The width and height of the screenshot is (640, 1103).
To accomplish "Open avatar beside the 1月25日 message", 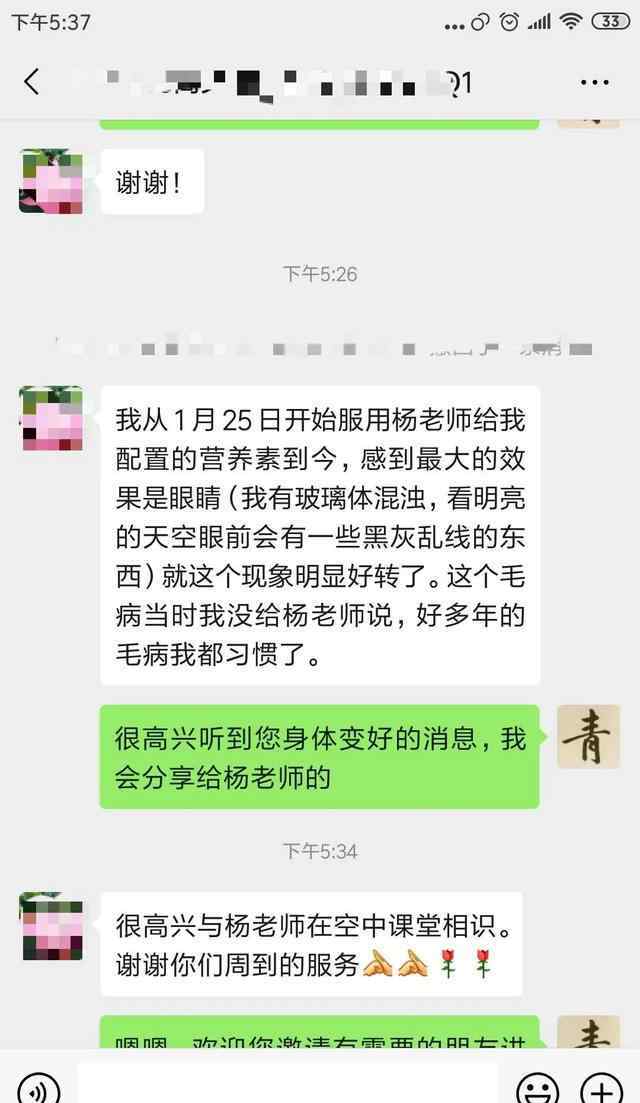I will tap(51, 418).
